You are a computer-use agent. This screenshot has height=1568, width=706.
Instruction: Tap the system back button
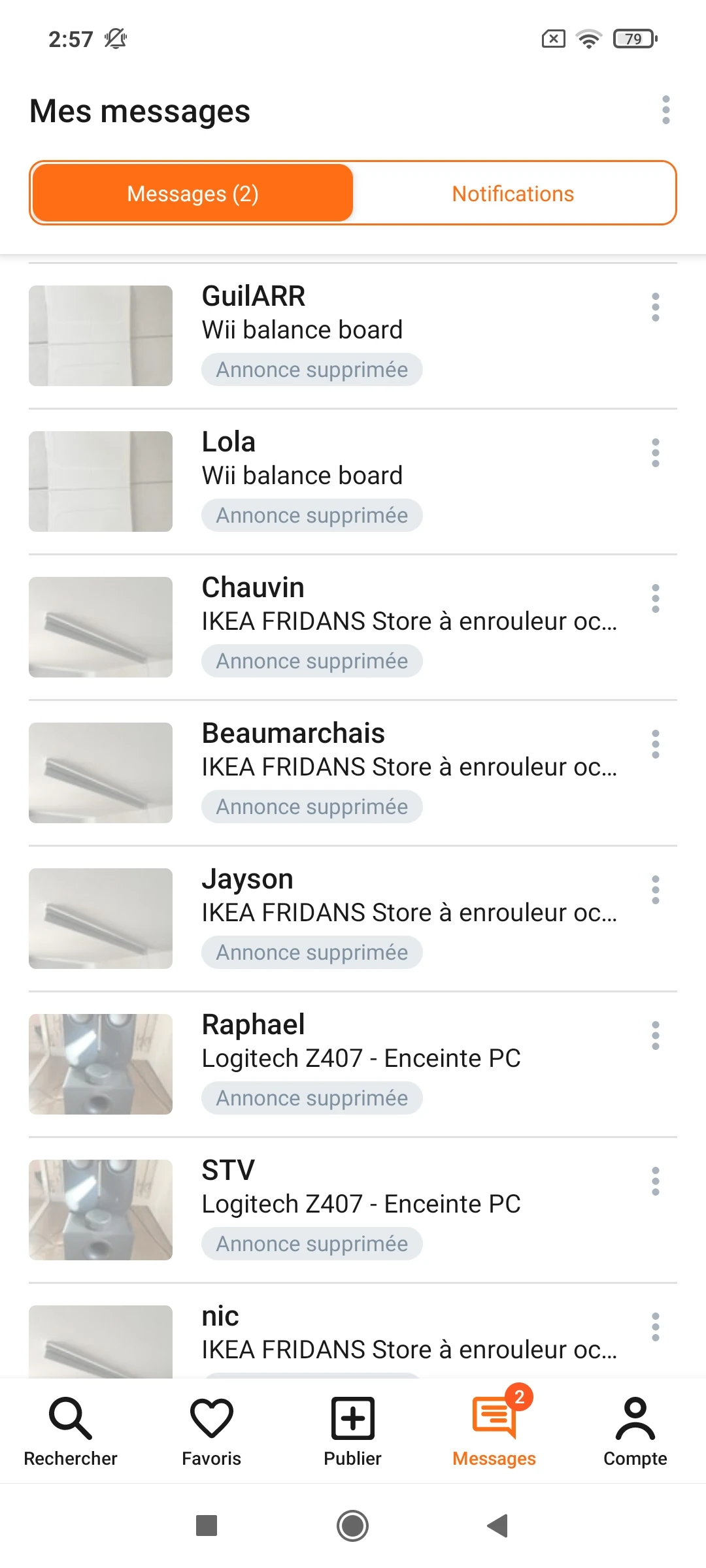pos(498,1526)
